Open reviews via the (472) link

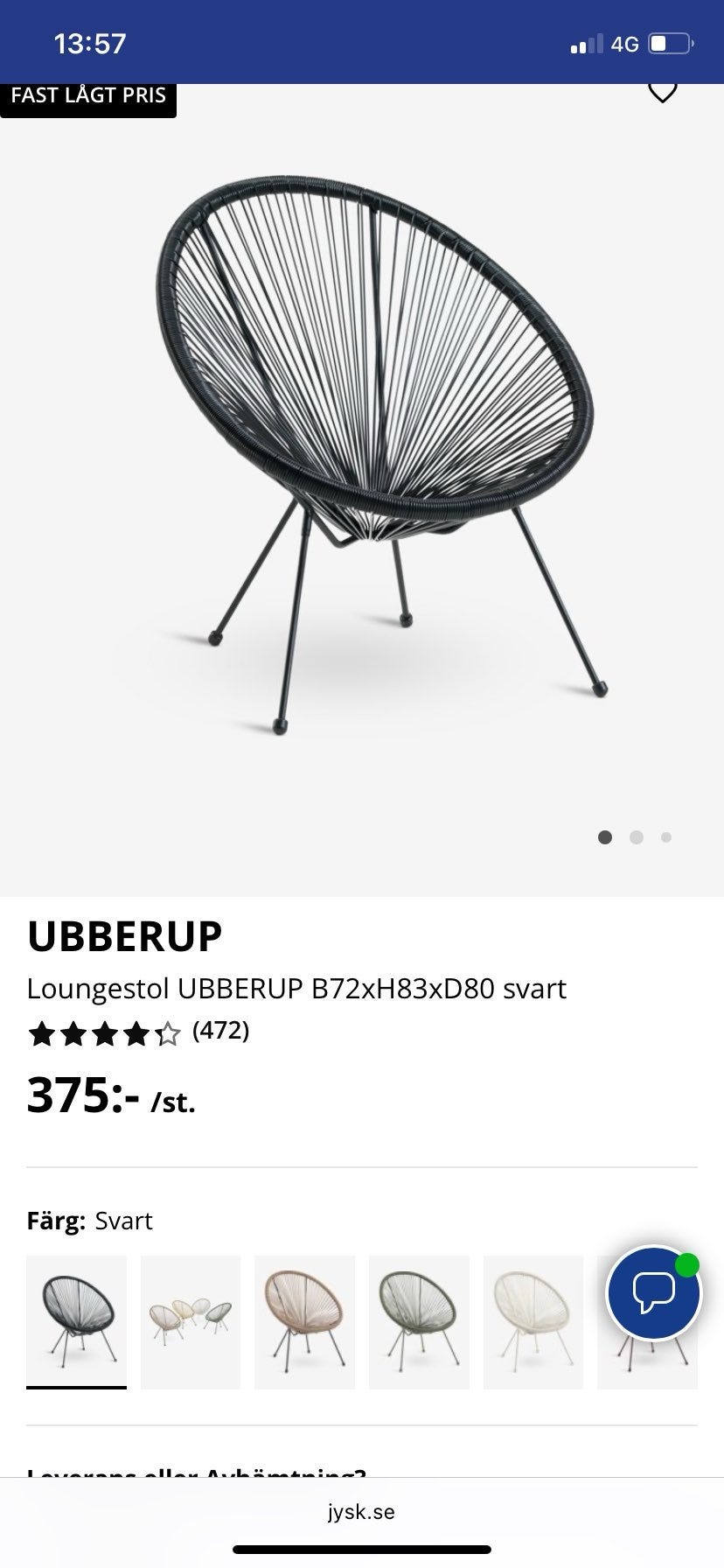(x=220, y=1032)
